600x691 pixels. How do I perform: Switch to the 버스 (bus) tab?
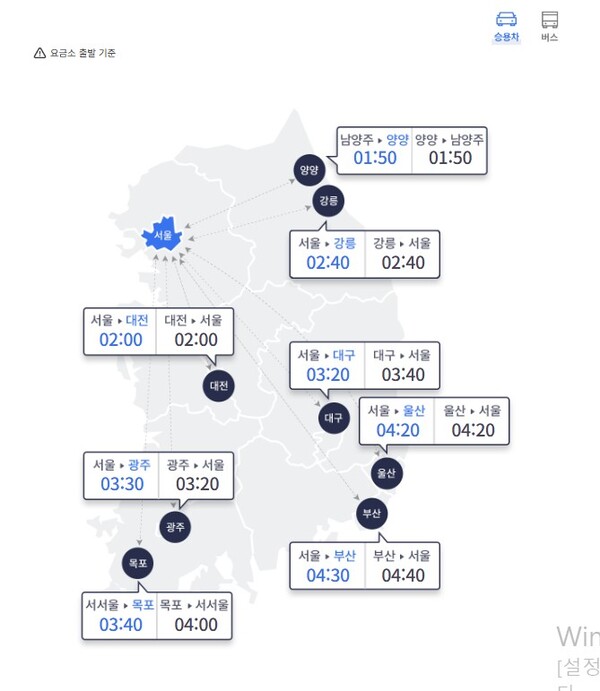click(549, 26)
